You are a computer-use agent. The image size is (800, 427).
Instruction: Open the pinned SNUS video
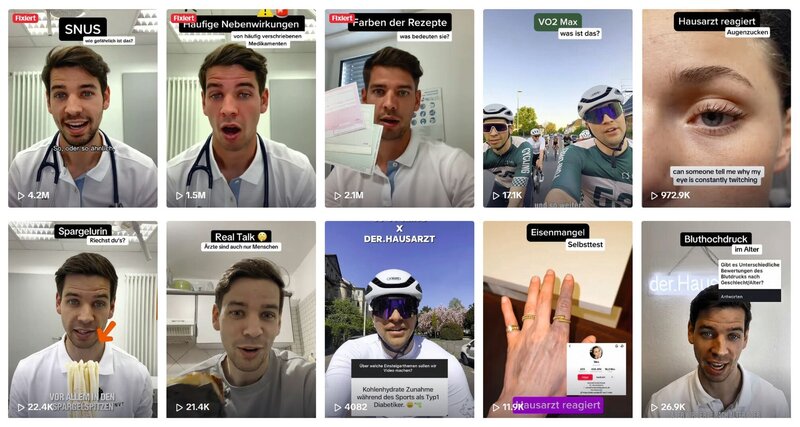tap(82, 110)
